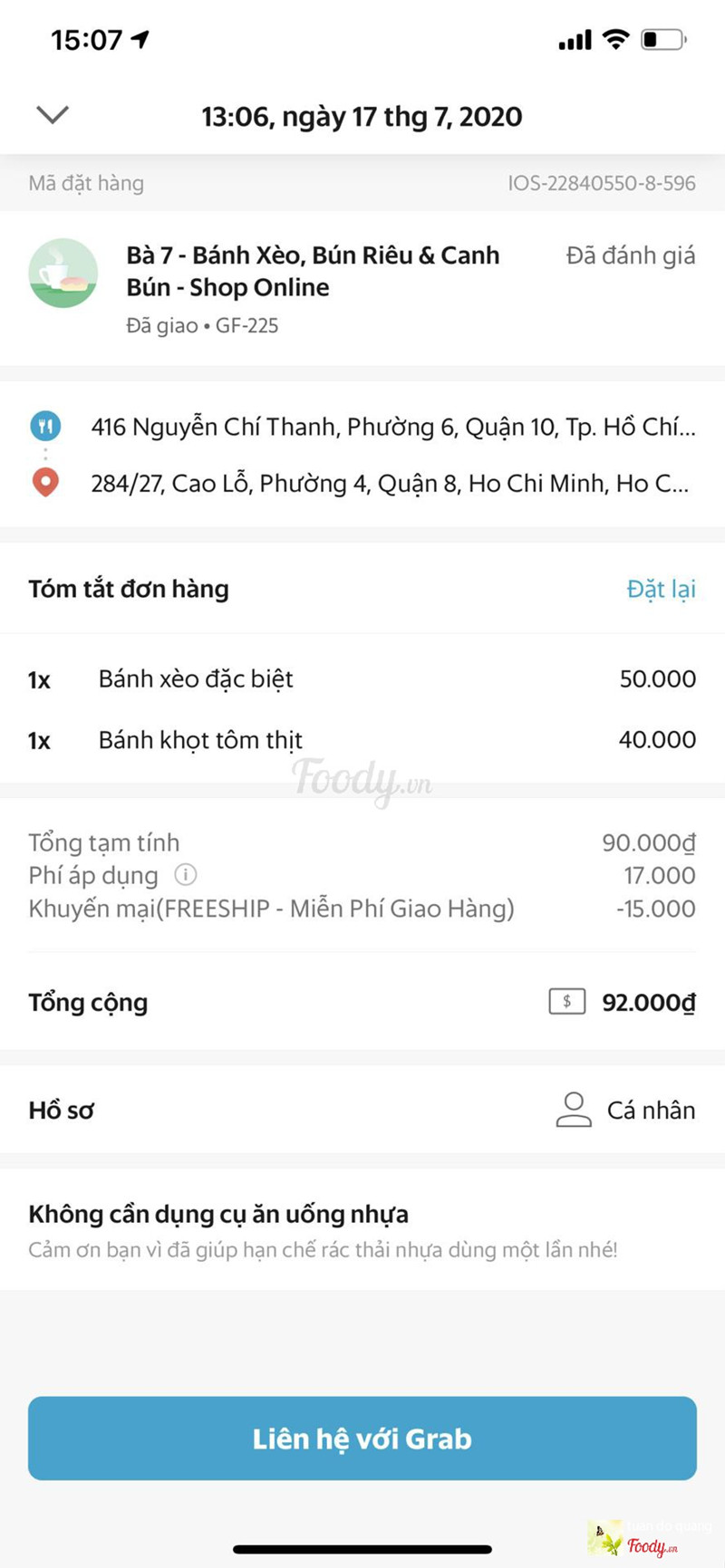Contact Grab via Liên hệ với Grab
Image resolution: width=725 pixels, height=1568 pixels.
[362, 1438]
